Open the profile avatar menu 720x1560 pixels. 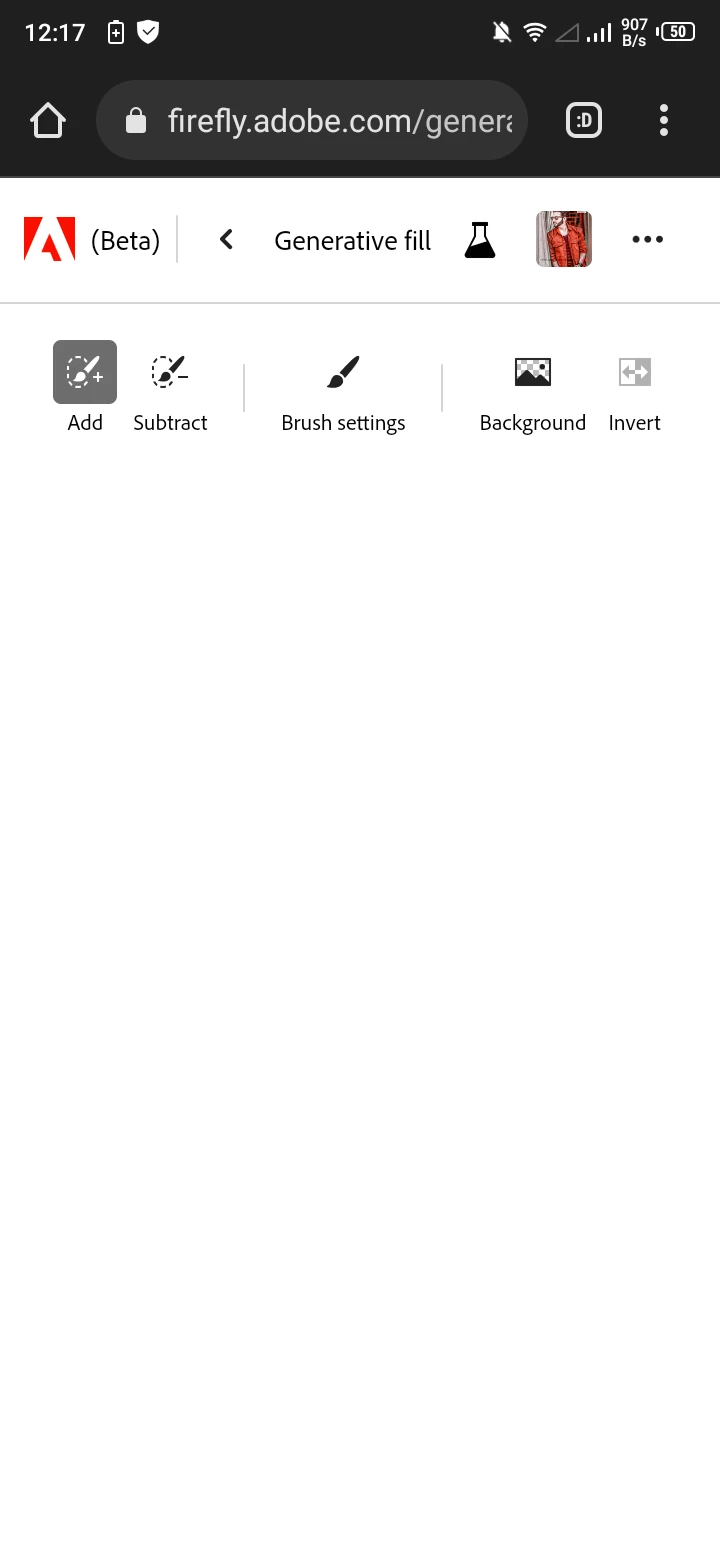pos(564,240)
